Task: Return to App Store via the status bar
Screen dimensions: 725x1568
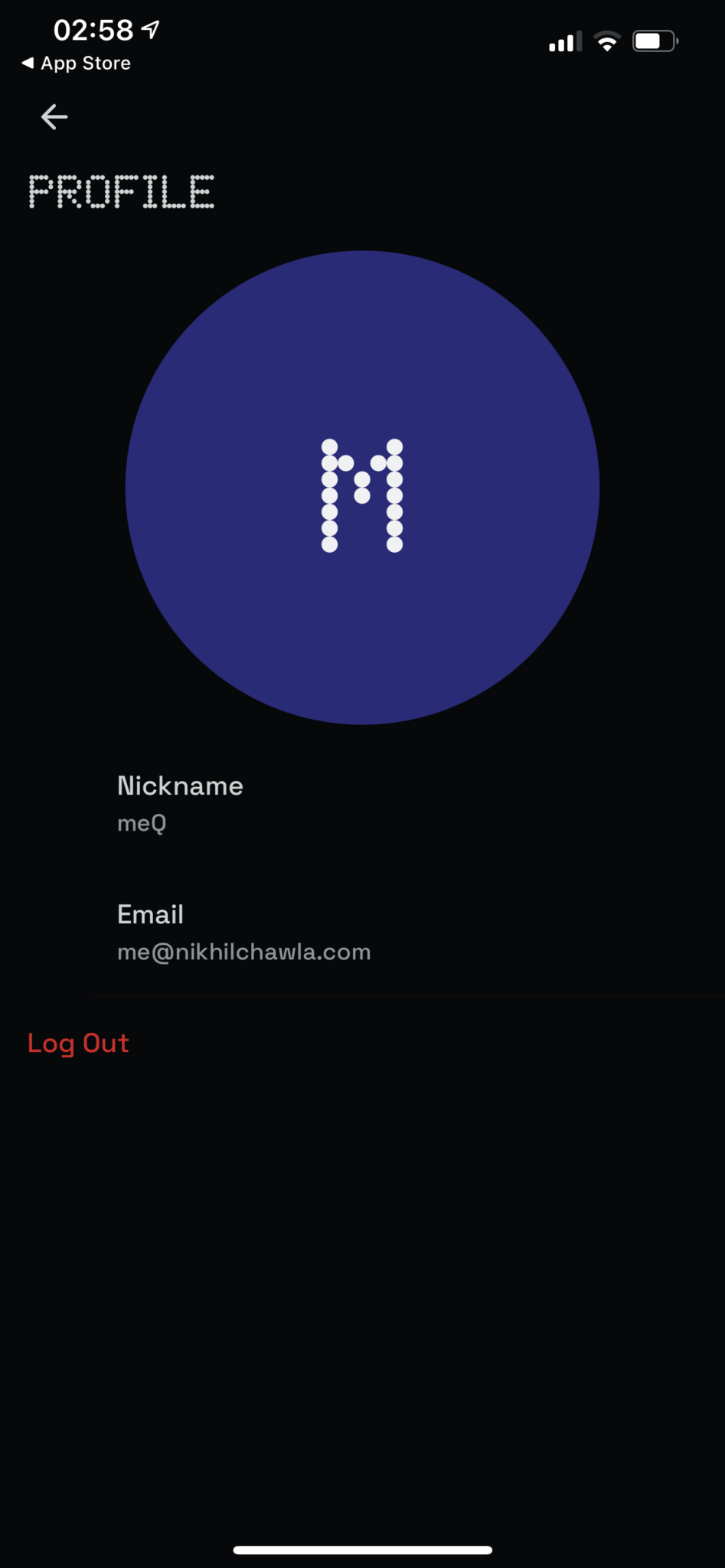Action: point(77,64)
